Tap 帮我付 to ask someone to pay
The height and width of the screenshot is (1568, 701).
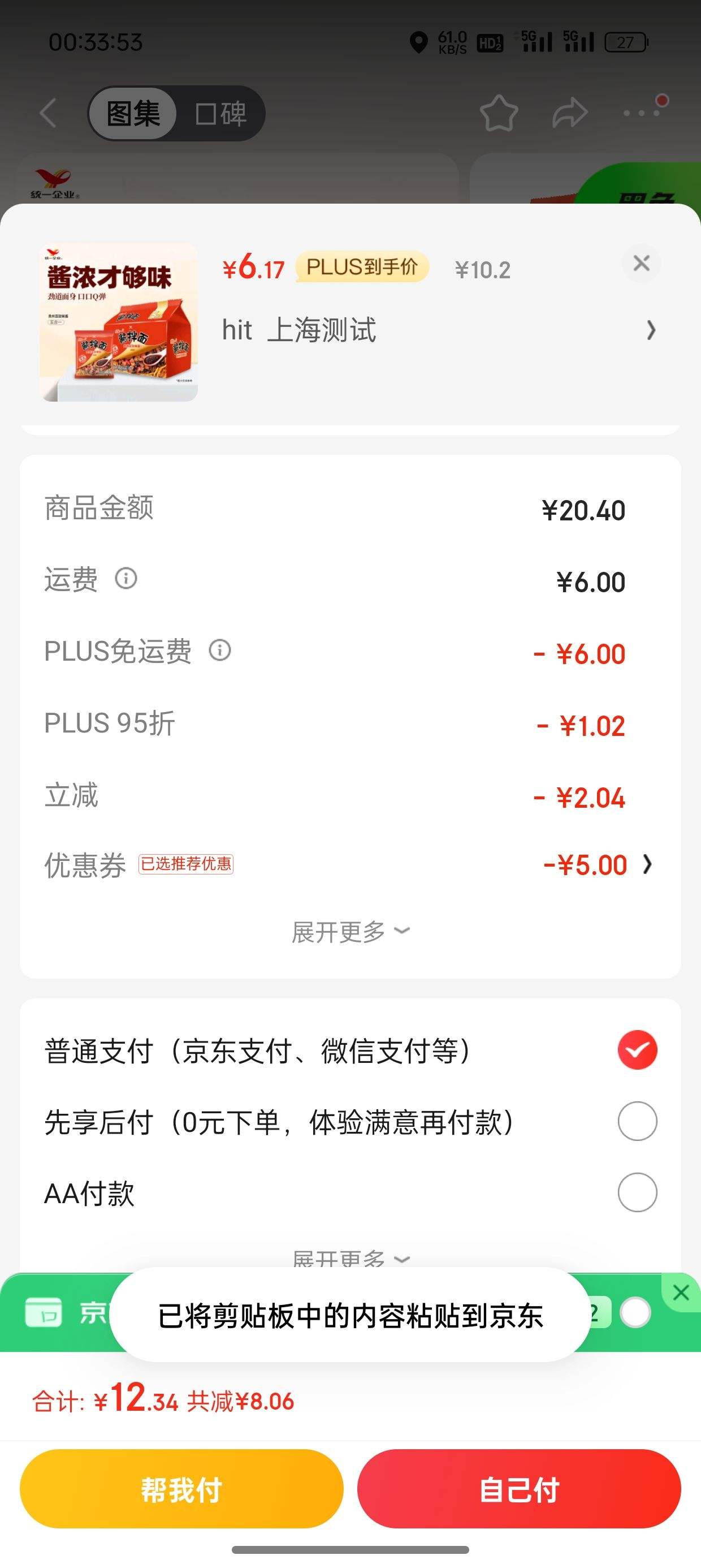tap(181, 1489)
